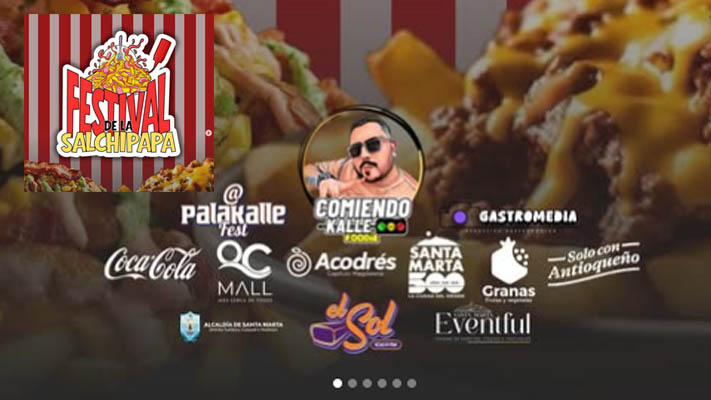The height and width of the screenshot is (400, 711).
Task: Select the third carousel page dot
Action: point(367,383)
